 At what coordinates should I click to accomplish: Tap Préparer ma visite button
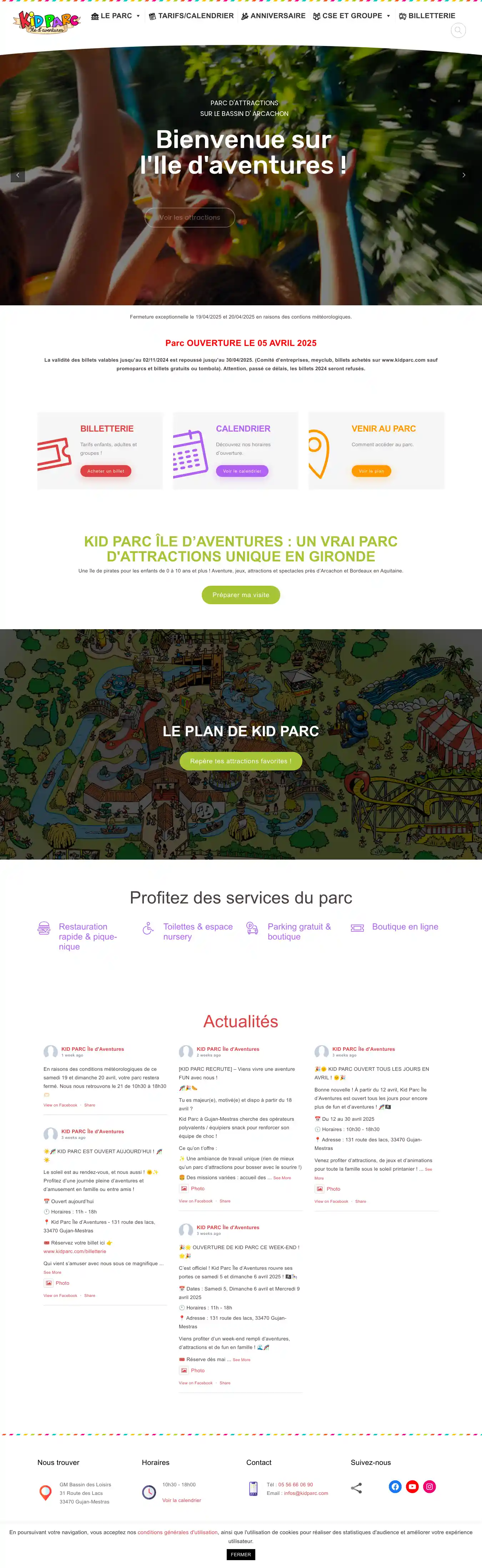(241, 595)
